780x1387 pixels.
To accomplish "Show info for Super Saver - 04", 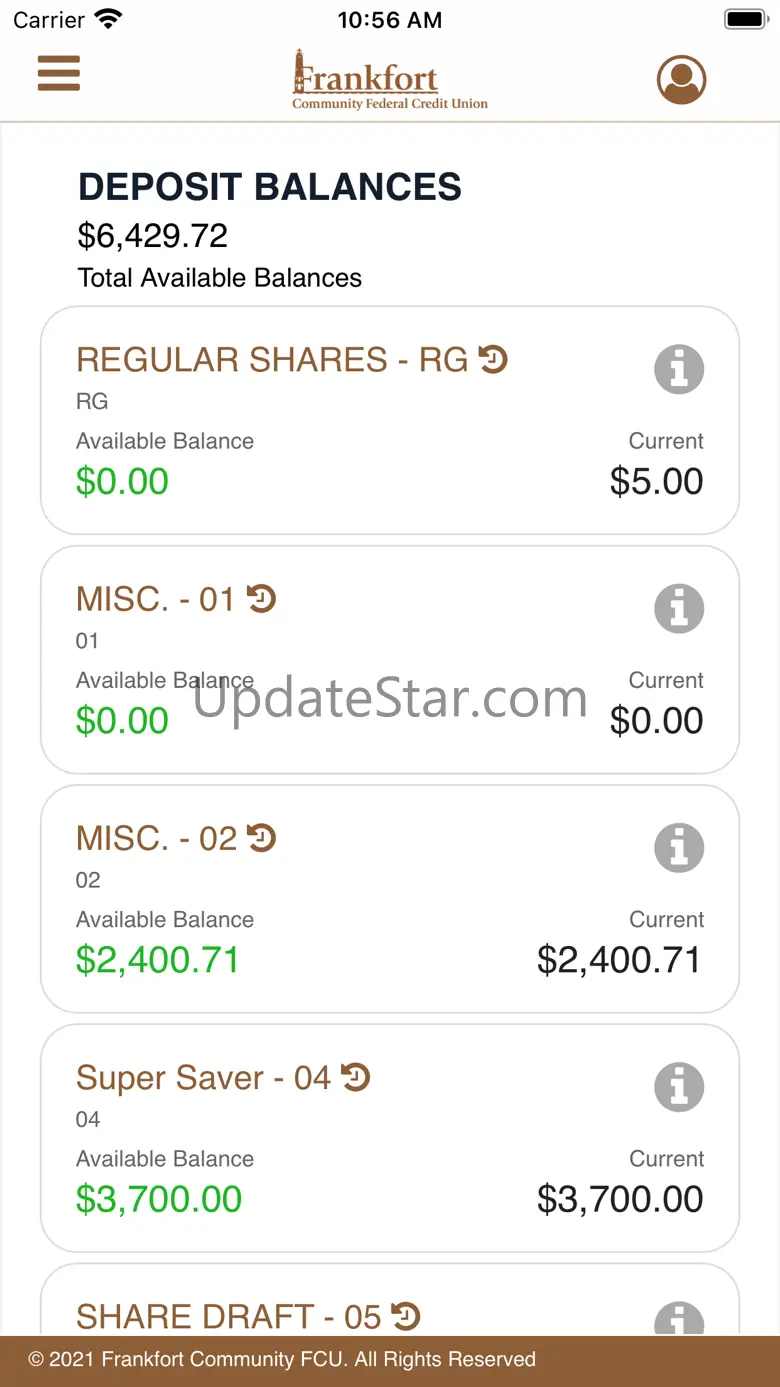I will [680, 1086].
